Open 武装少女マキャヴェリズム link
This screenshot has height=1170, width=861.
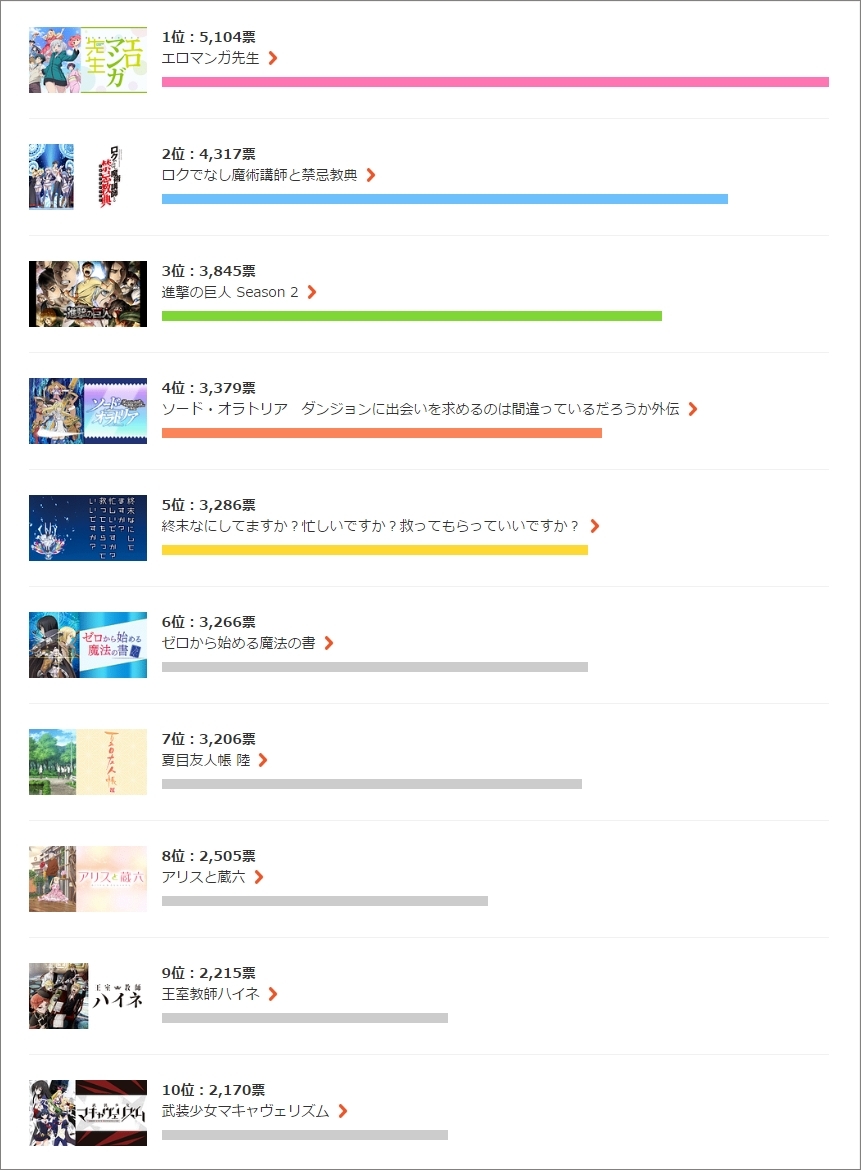(246, 1111)
